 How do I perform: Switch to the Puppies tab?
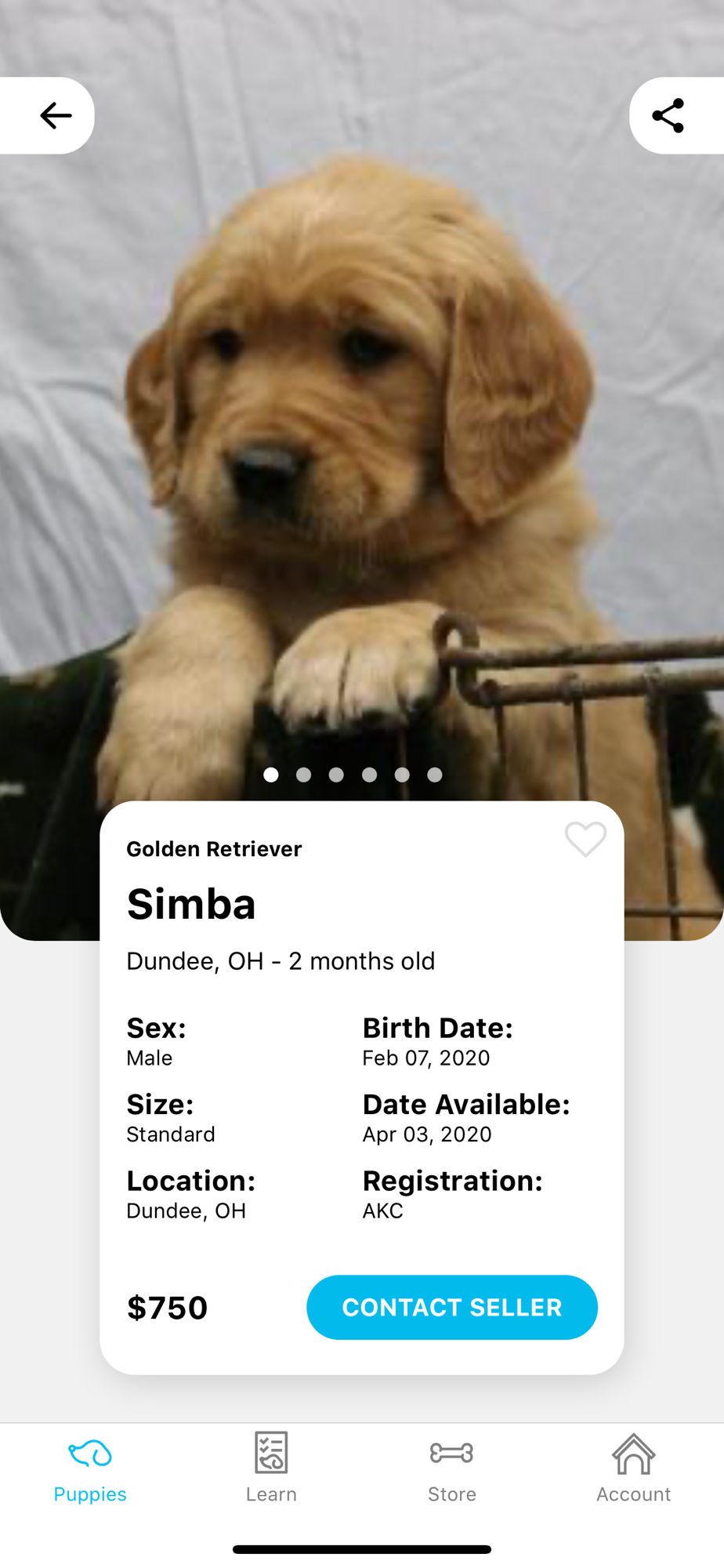pos(90,1469)
